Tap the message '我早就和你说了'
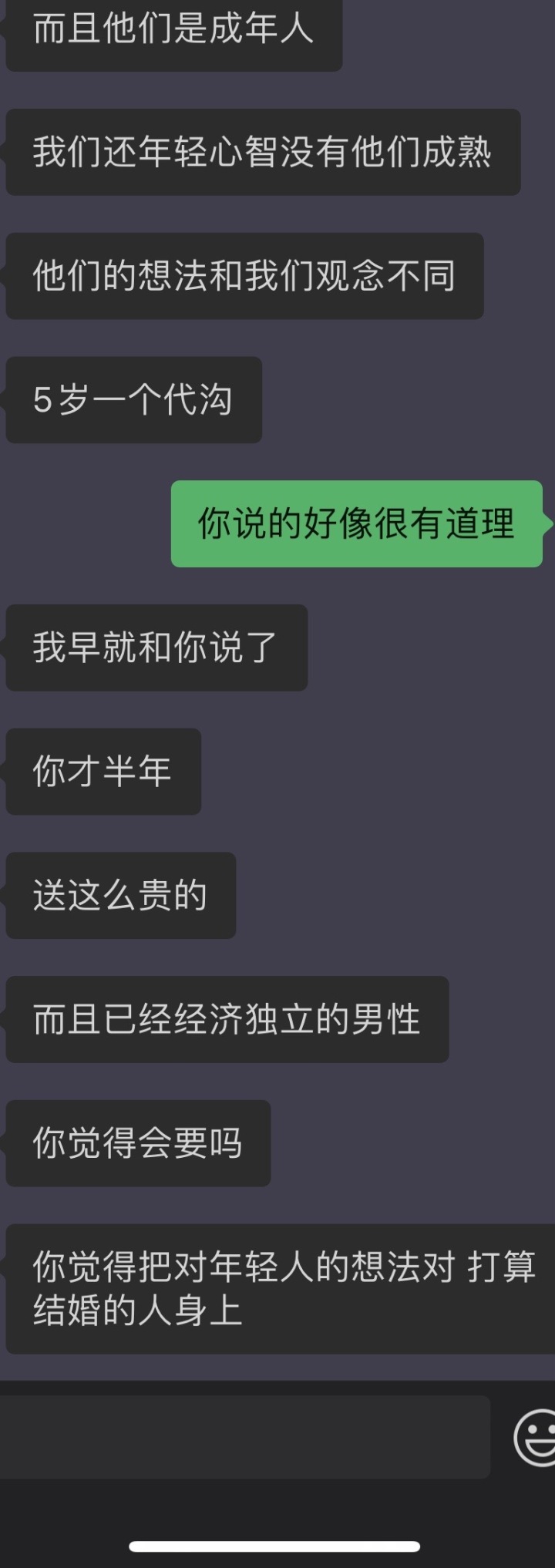555x1568 pixels. (156, 649)
